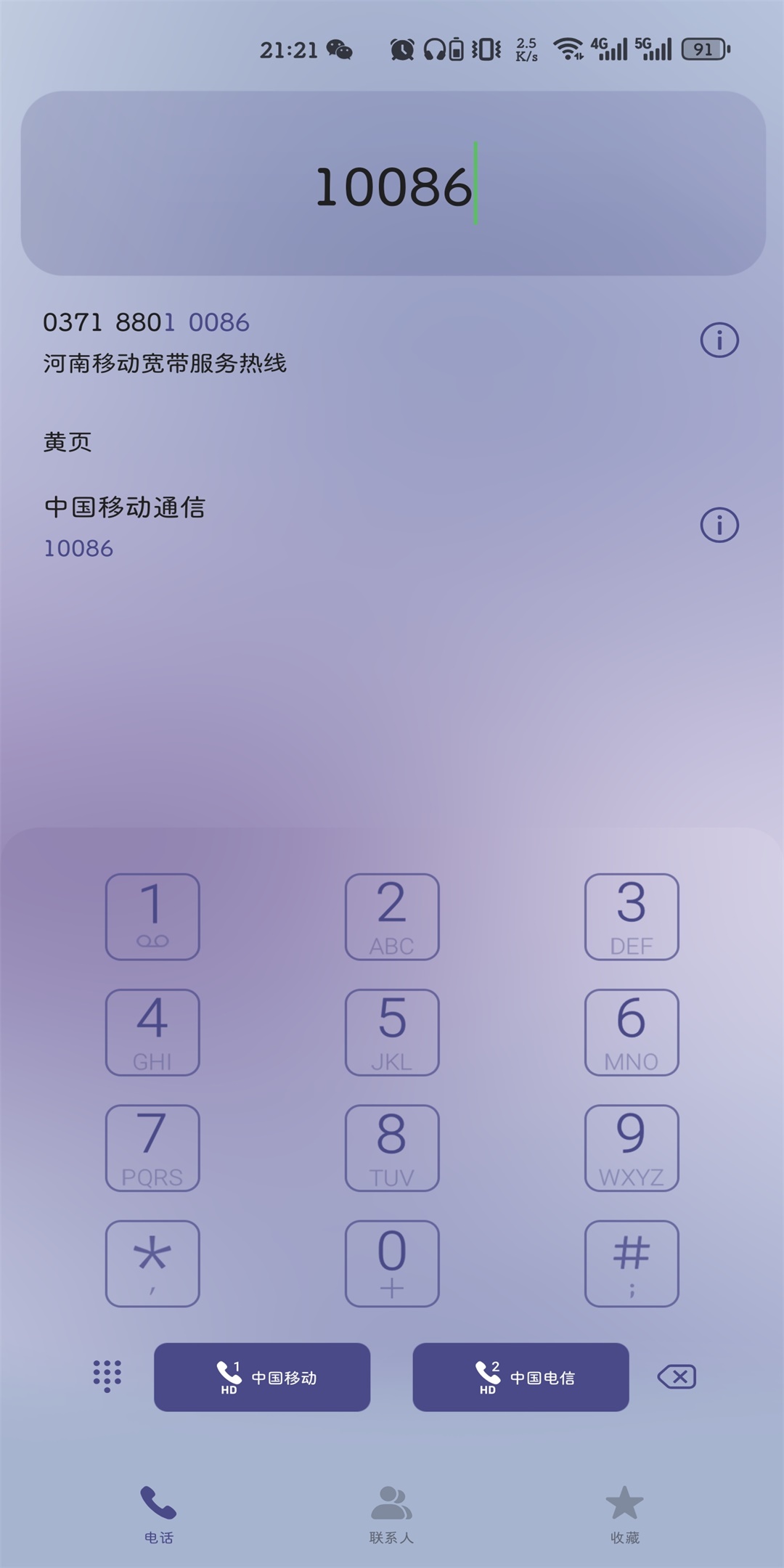This screenshot has height=1568, width=784.
Task: Tap the 7 PQRS key
Action: [152, 1148]
